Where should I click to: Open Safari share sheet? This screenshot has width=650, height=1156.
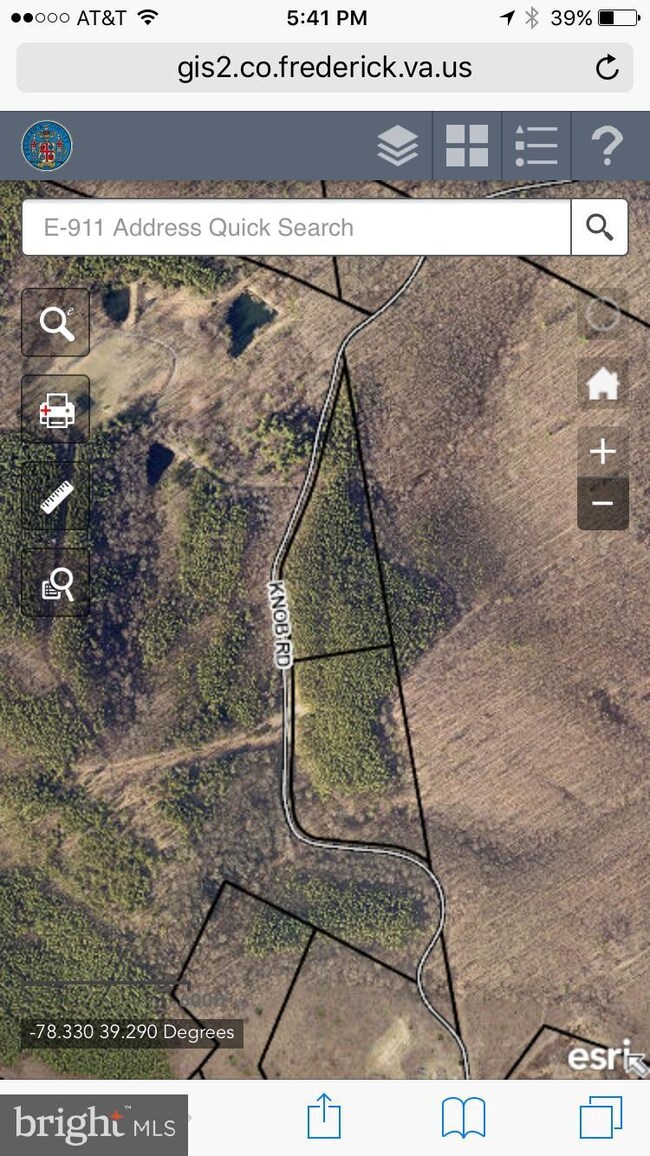point(323,1116)
